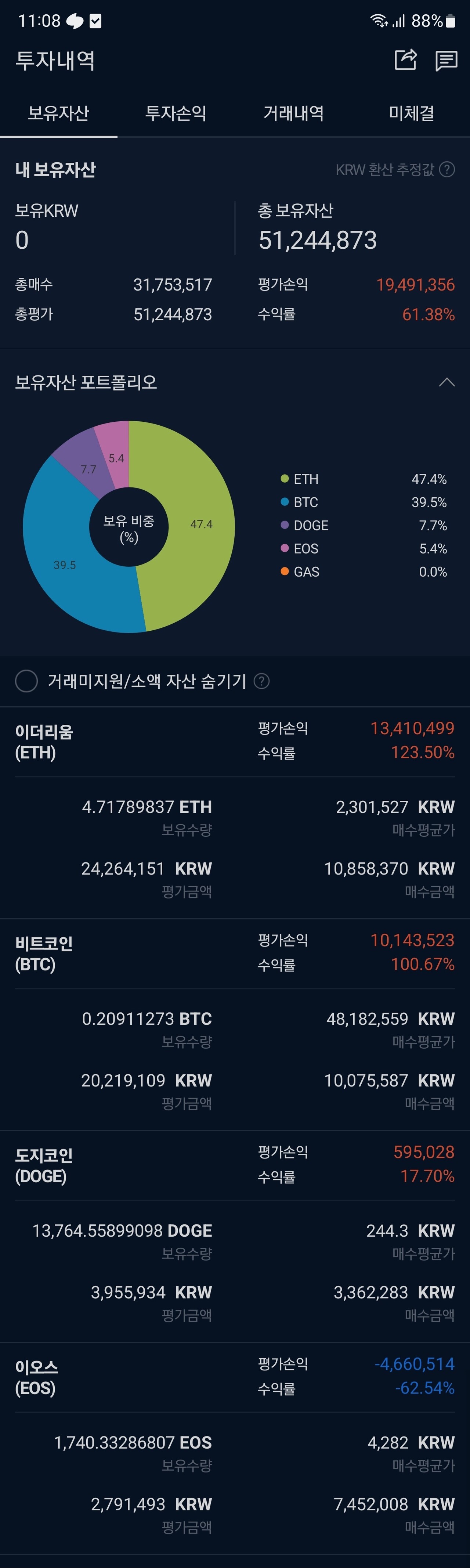470x1568 pixels.
Task: Open the chat message icon
Action: (x=446, y=60)
